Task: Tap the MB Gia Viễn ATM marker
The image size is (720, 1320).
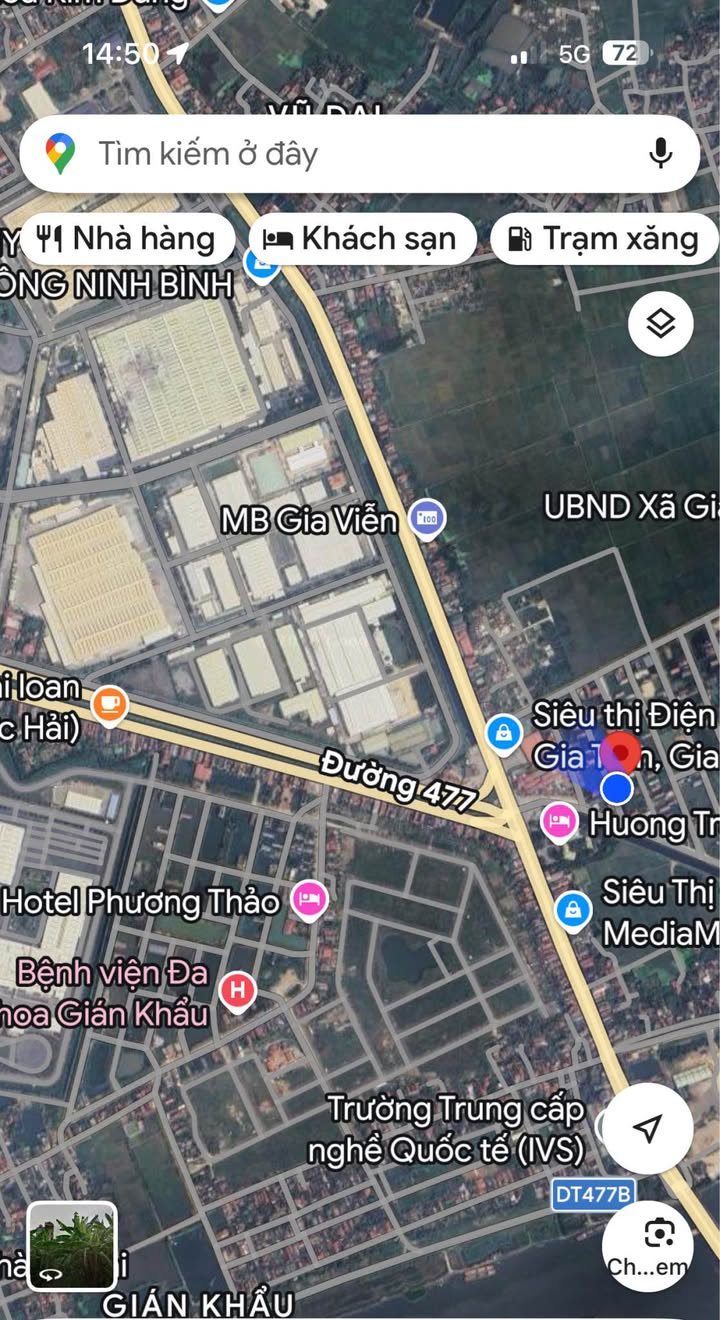Action: coord(428,518)
